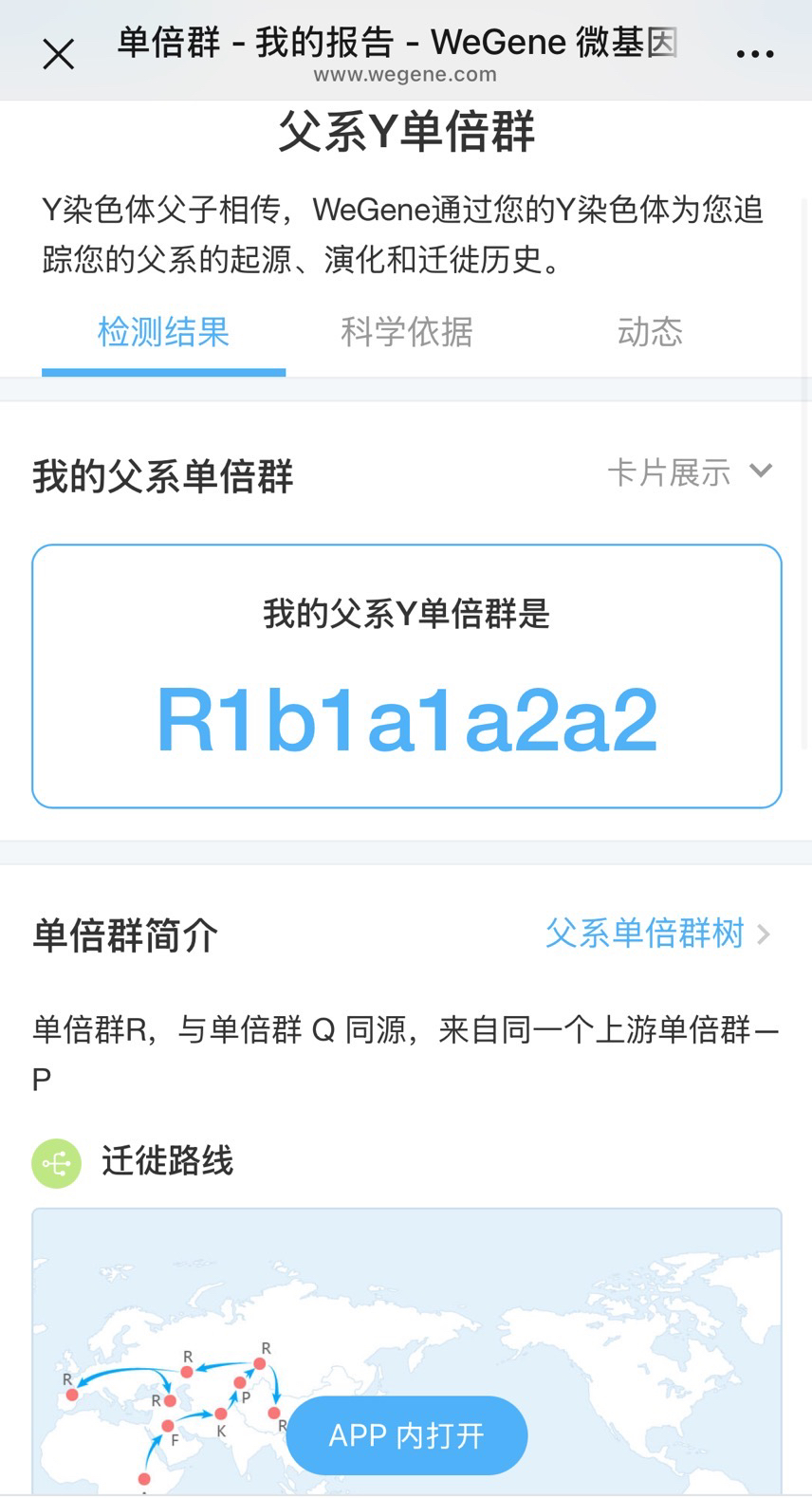Open the R1b1a1a2a2 haplogroup card
The height and width of the screenshot is (1498, 812).
coord(406,676)
